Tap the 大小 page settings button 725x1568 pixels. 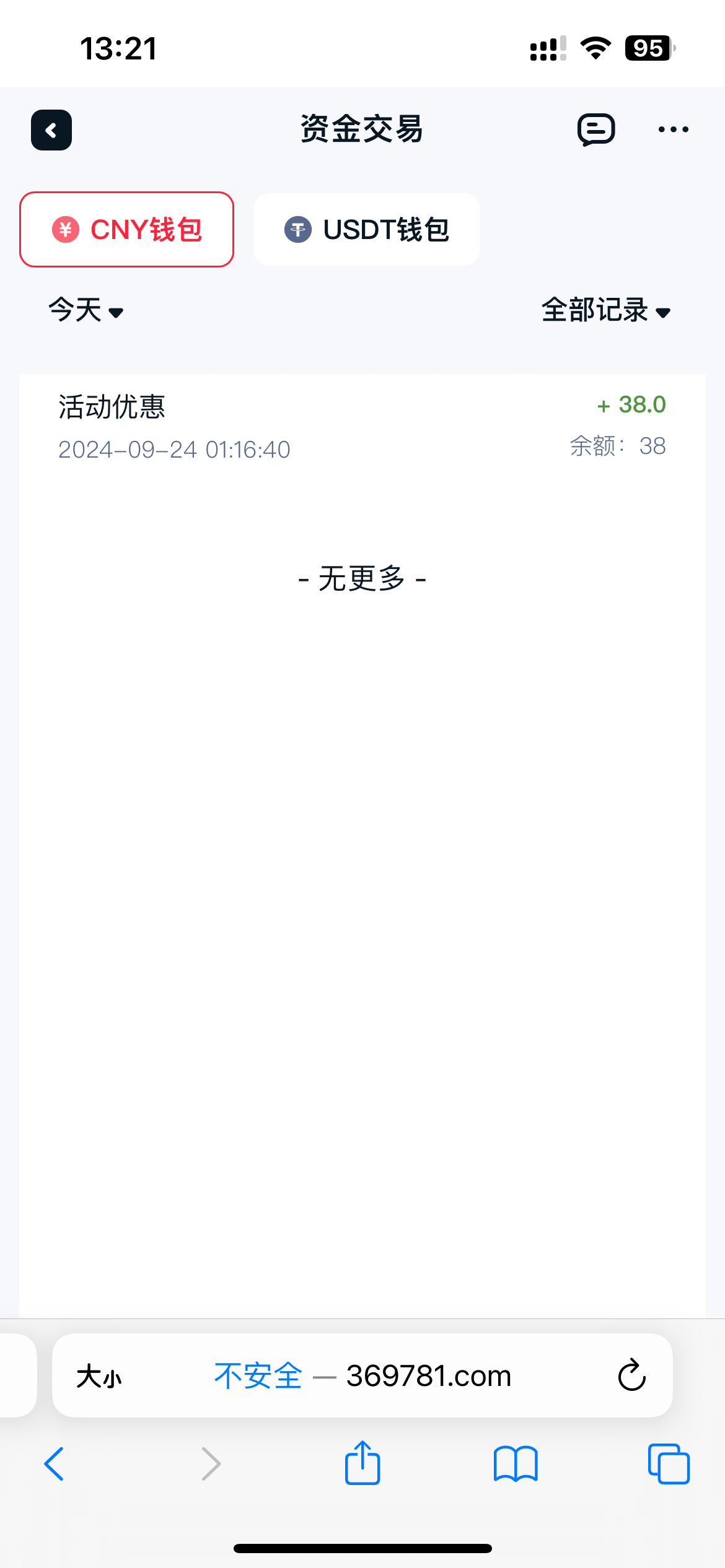coord(99,1377)
